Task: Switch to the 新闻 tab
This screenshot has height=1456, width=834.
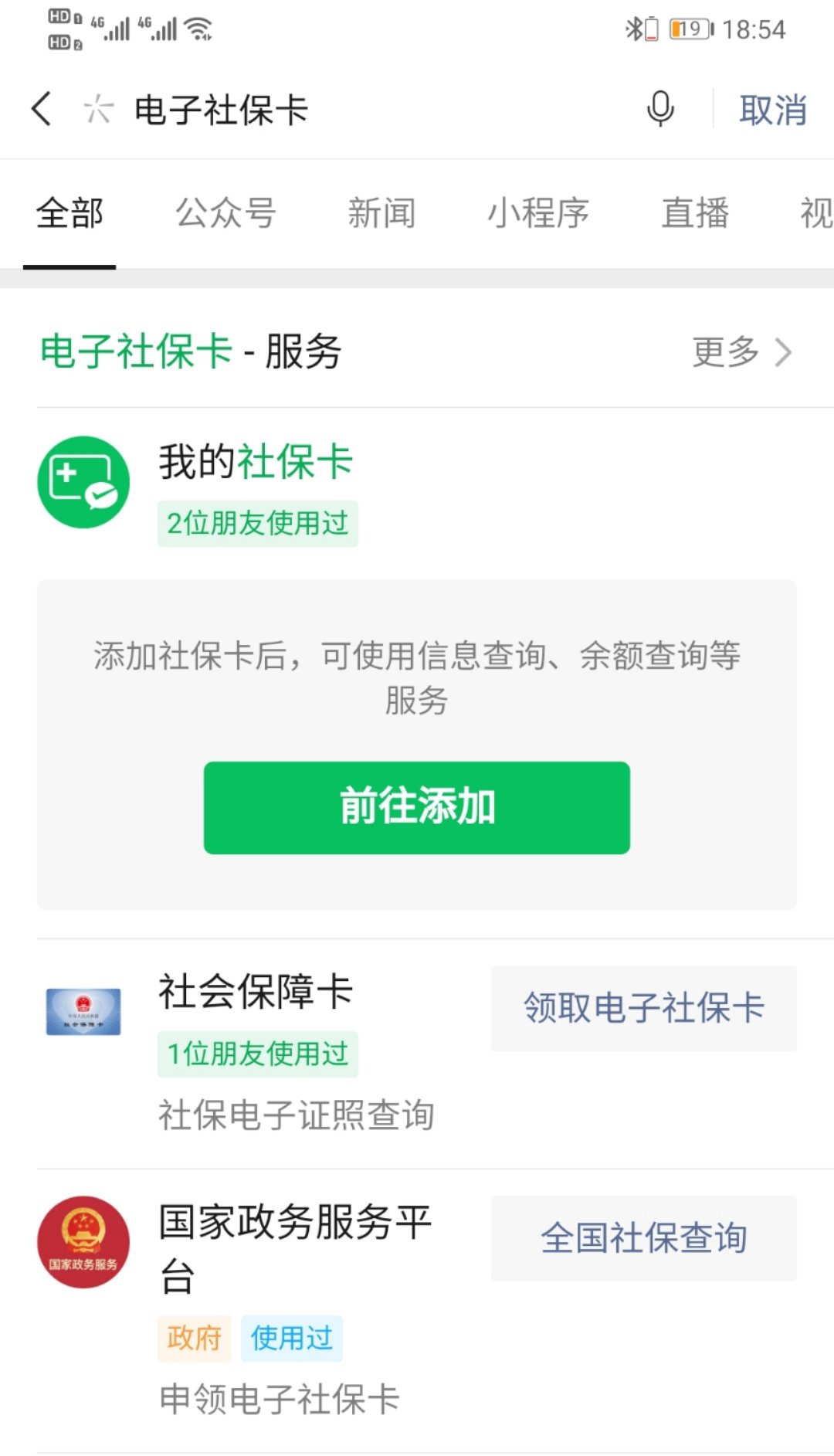Action: tap(381, 213)
